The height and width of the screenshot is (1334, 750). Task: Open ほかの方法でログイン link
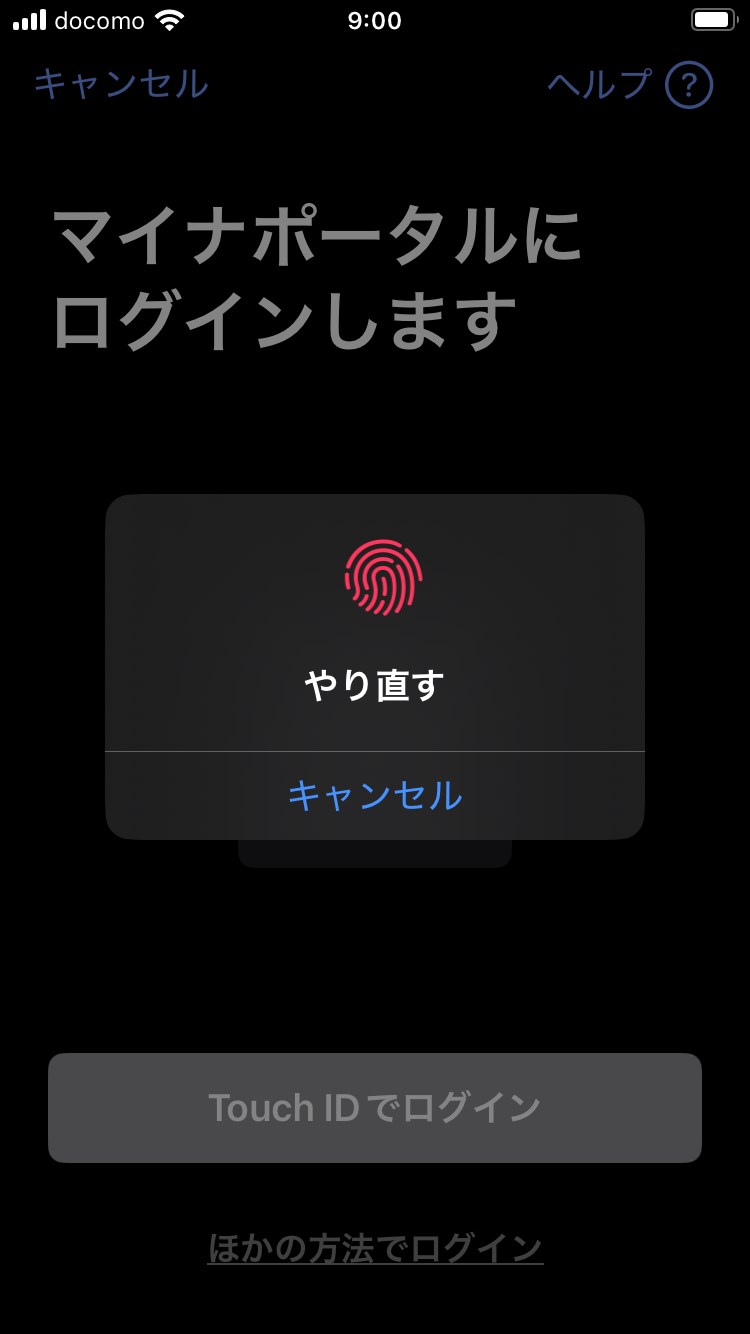374,1245
